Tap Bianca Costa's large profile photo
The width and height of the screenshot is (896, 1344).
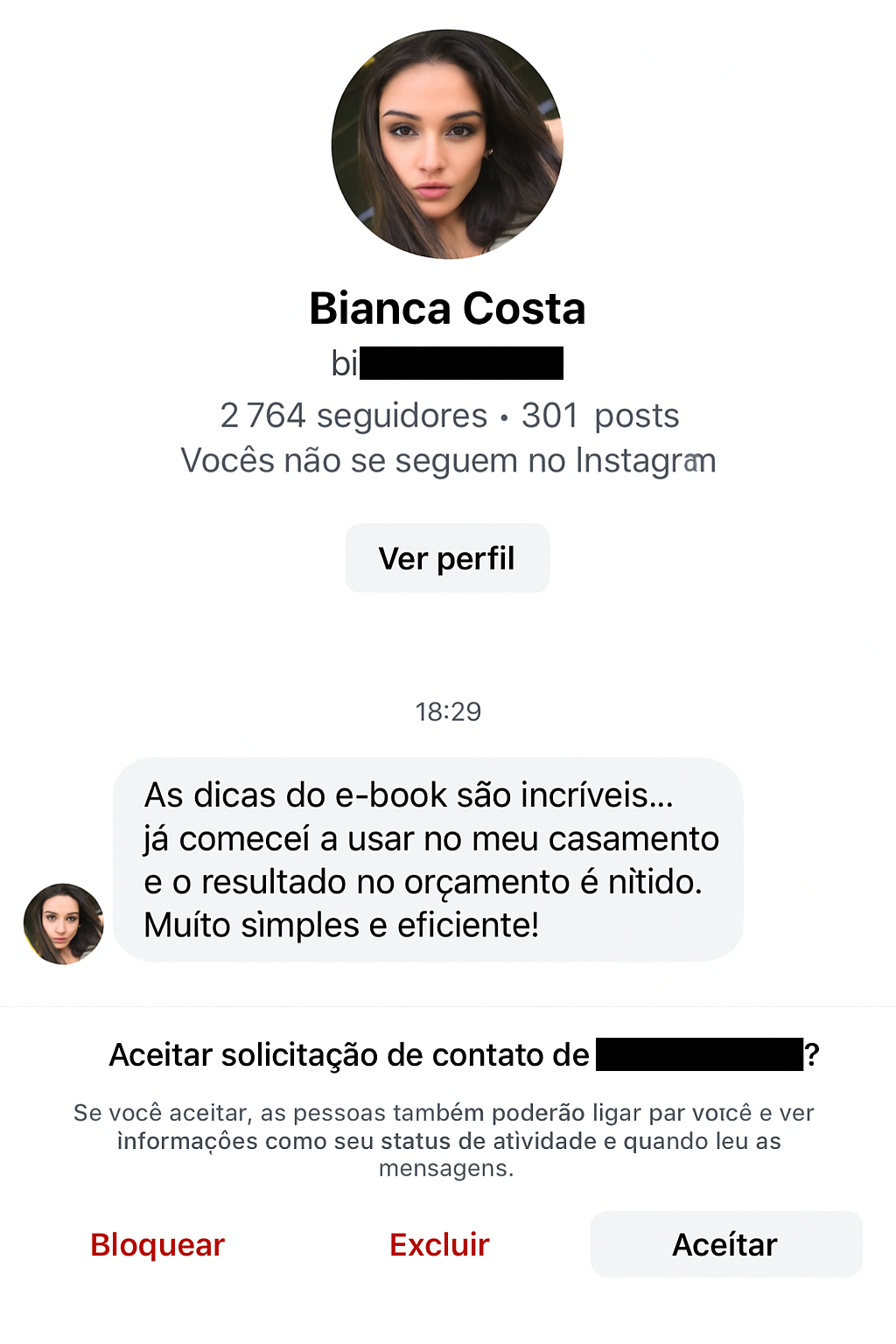point(447,144)
